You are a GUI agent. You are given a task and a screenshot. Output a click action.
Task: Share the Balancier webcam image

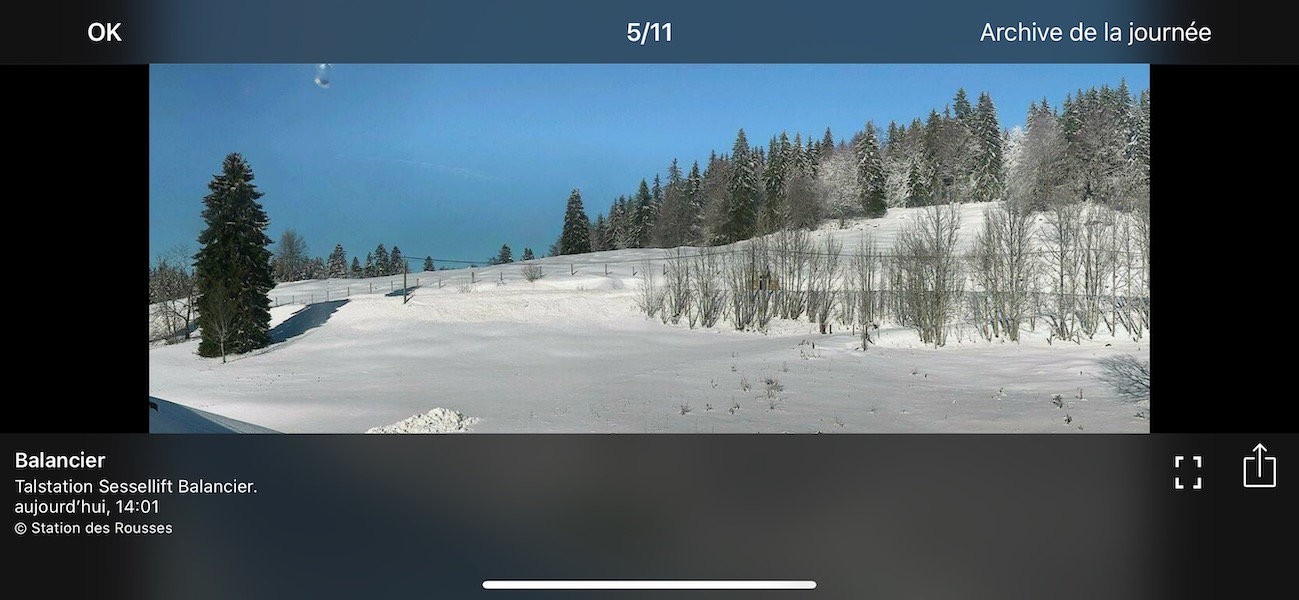pos(1259,466)
